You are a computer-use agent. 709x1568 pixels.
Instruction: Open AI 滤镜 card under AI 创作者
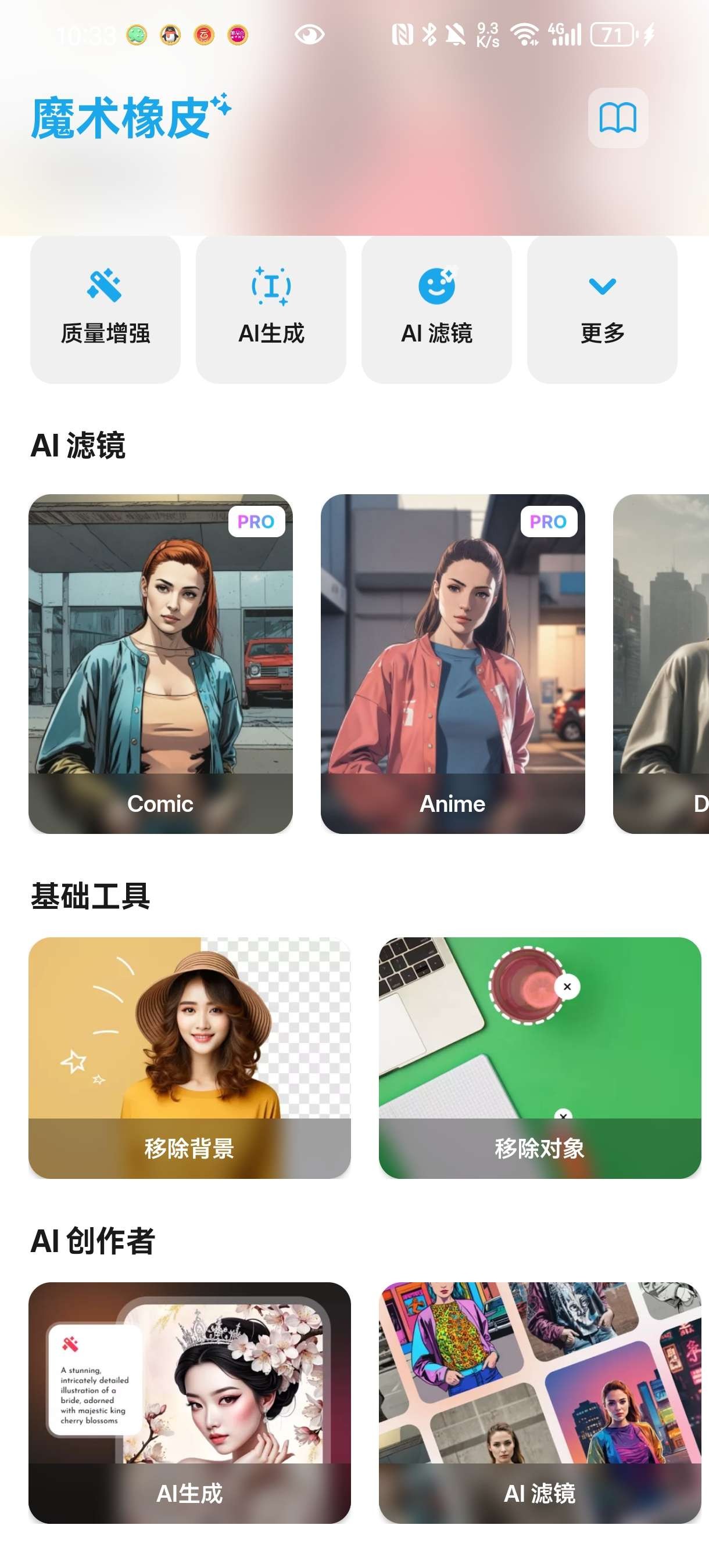(x=540, y=1402)
